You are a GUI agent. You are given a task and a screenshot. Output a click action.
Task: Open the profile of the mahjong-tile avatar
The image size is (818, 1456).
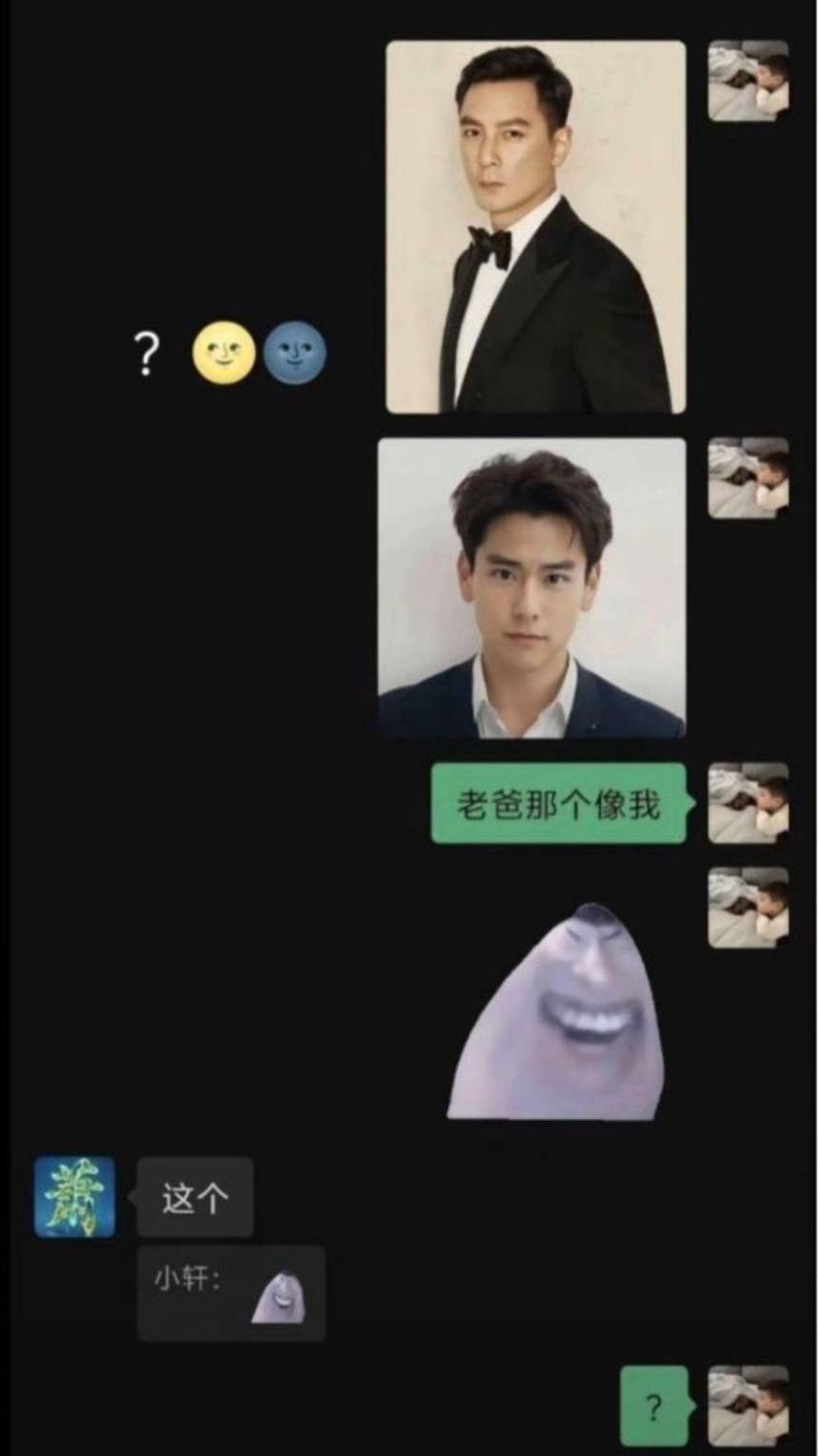(x=74, y=1197)
